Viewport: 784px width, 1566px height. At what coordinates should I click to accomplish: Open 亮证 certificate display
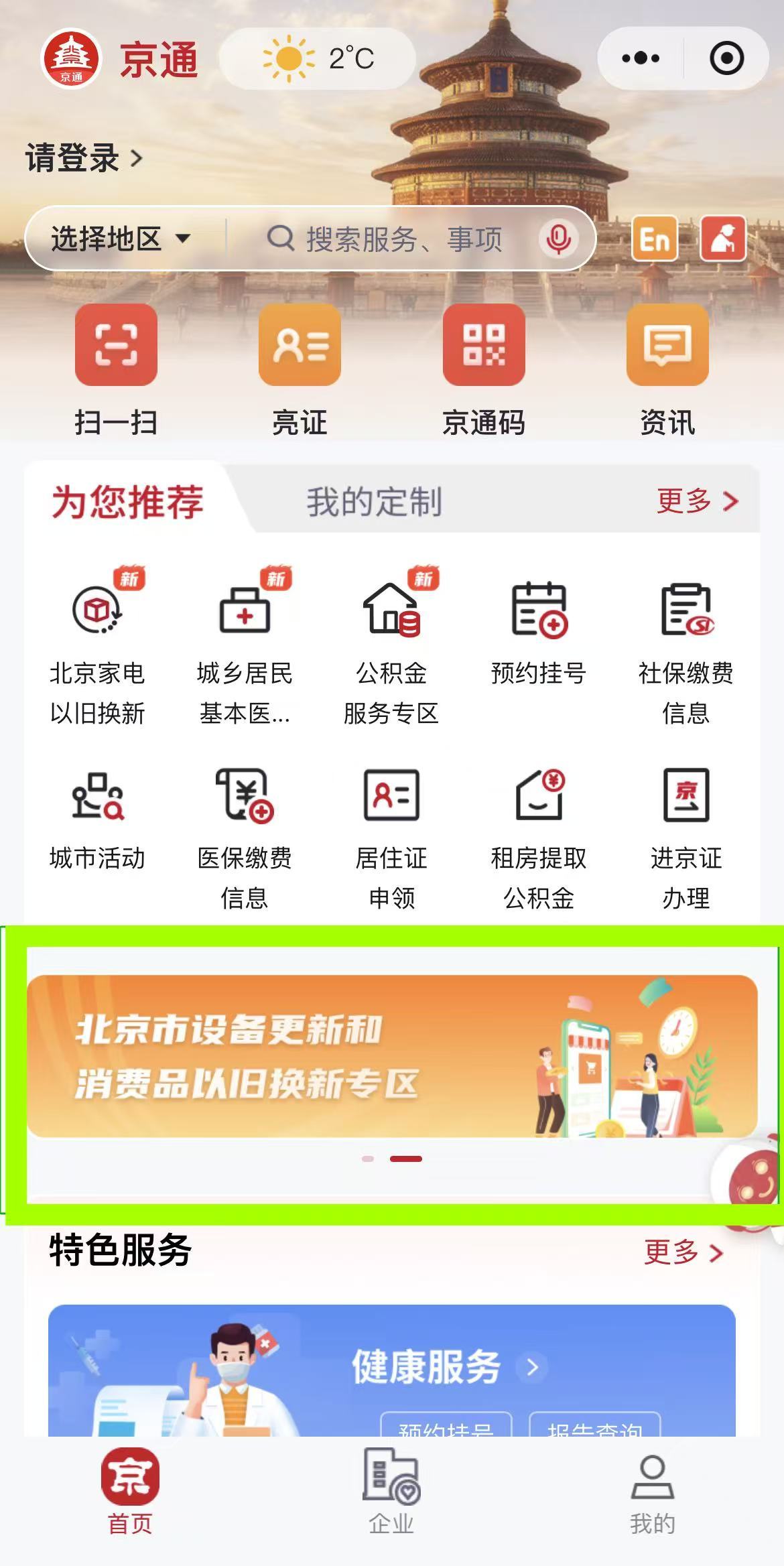[300, 369]
